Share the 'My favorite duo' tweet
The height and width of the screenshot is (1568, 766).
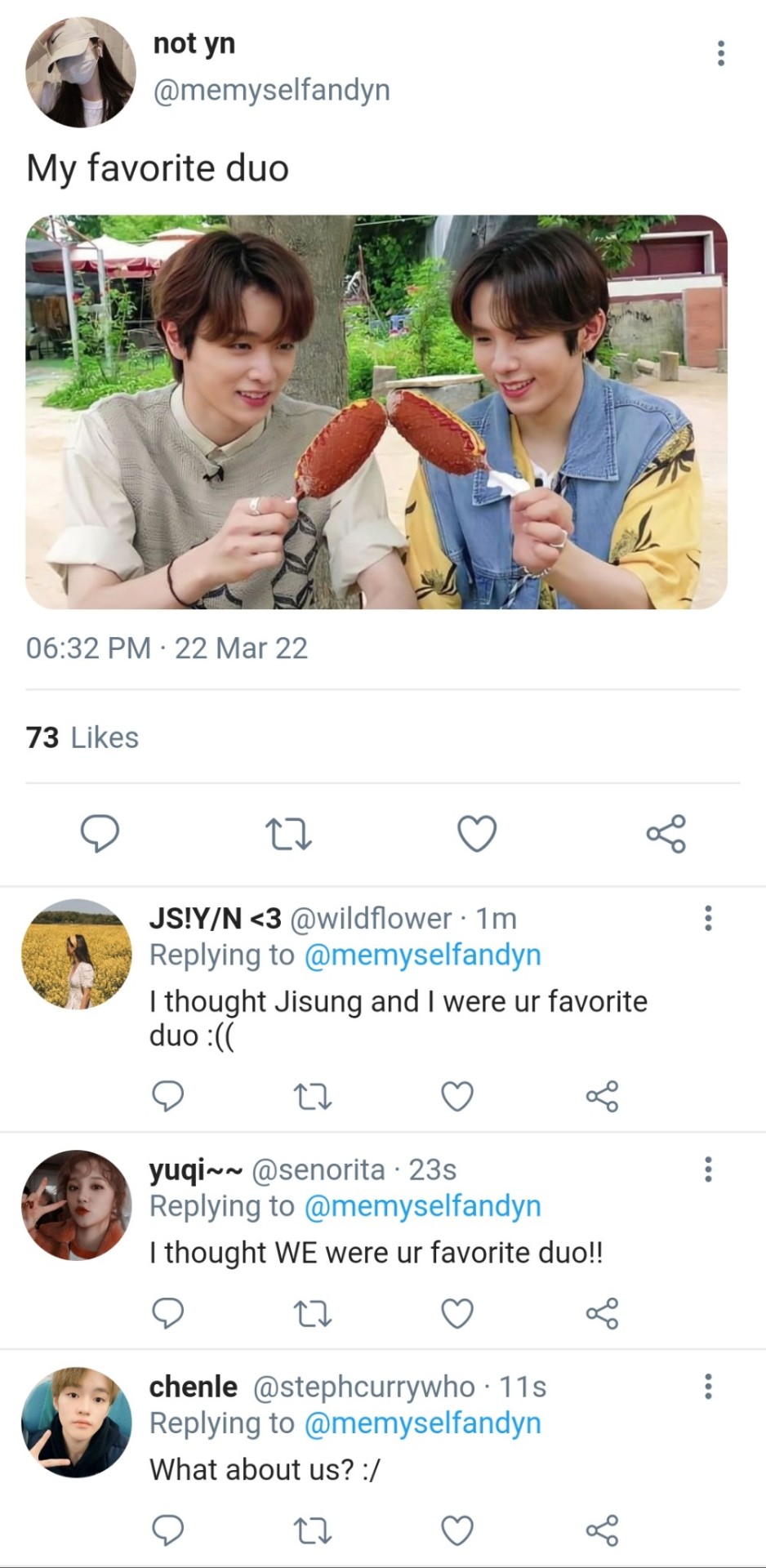pos(666,834)
